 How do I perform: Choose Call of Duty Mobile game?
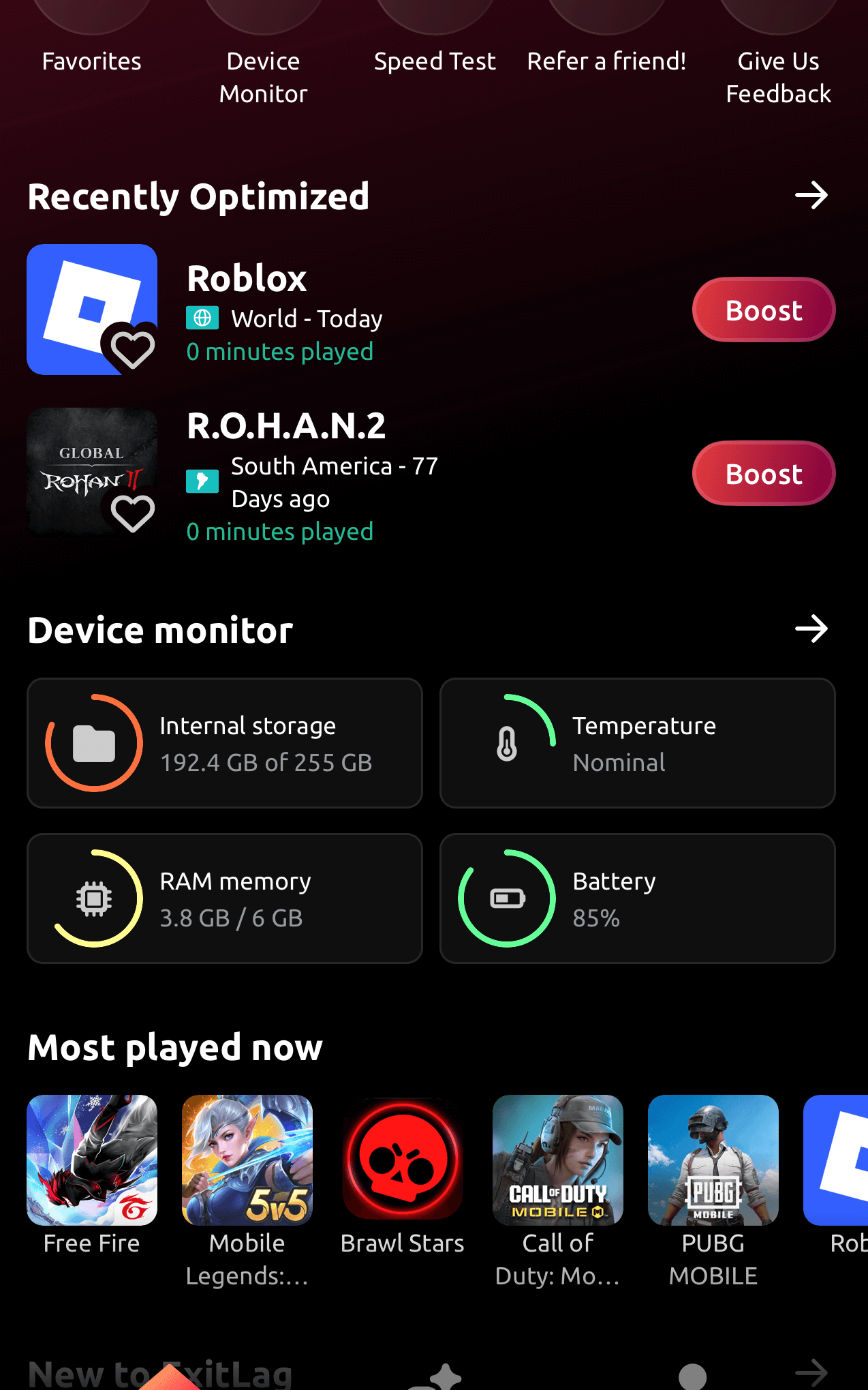(x=558, y=1160)
